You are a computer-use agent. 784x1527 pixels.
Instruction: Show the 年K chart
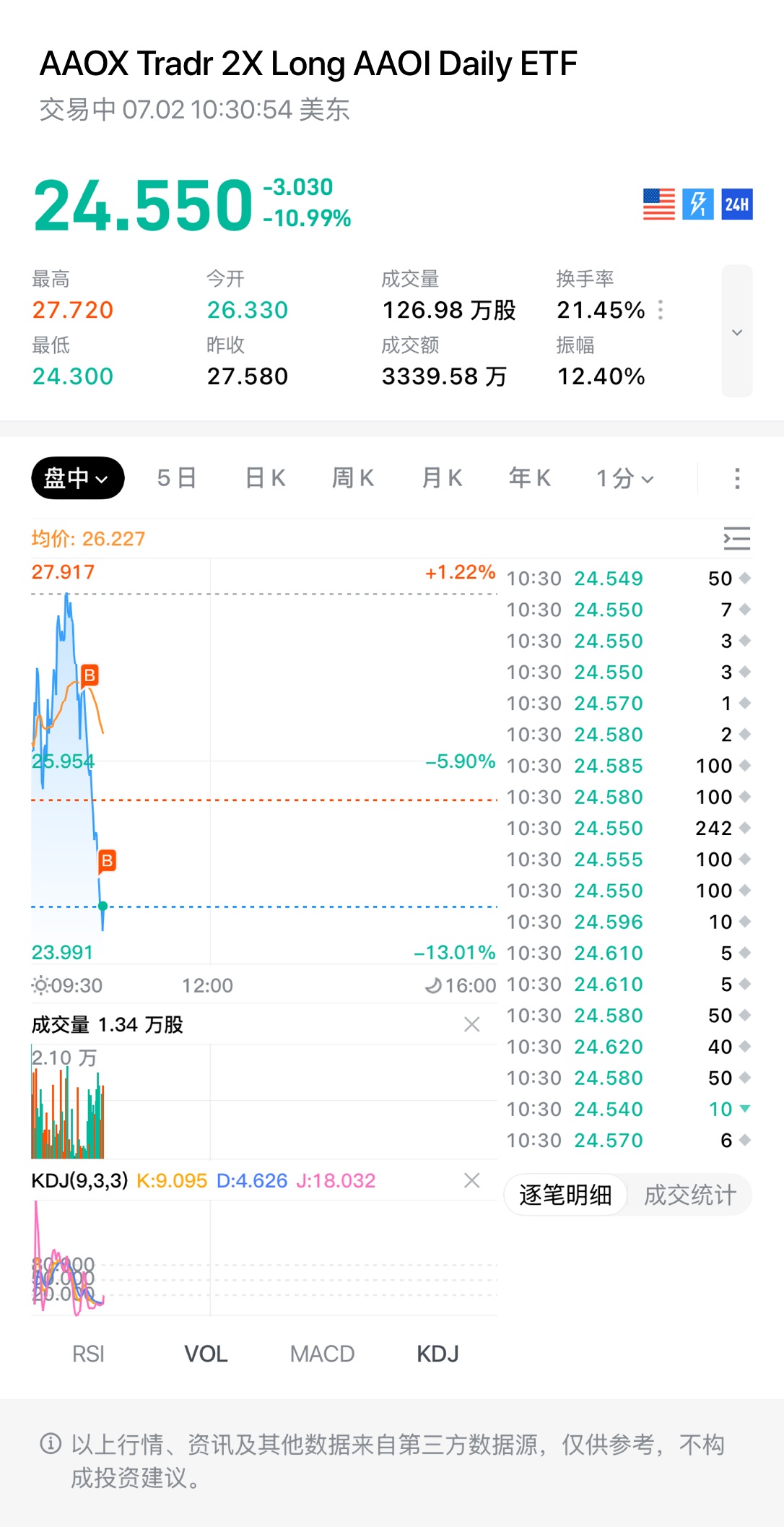point(530,478)
